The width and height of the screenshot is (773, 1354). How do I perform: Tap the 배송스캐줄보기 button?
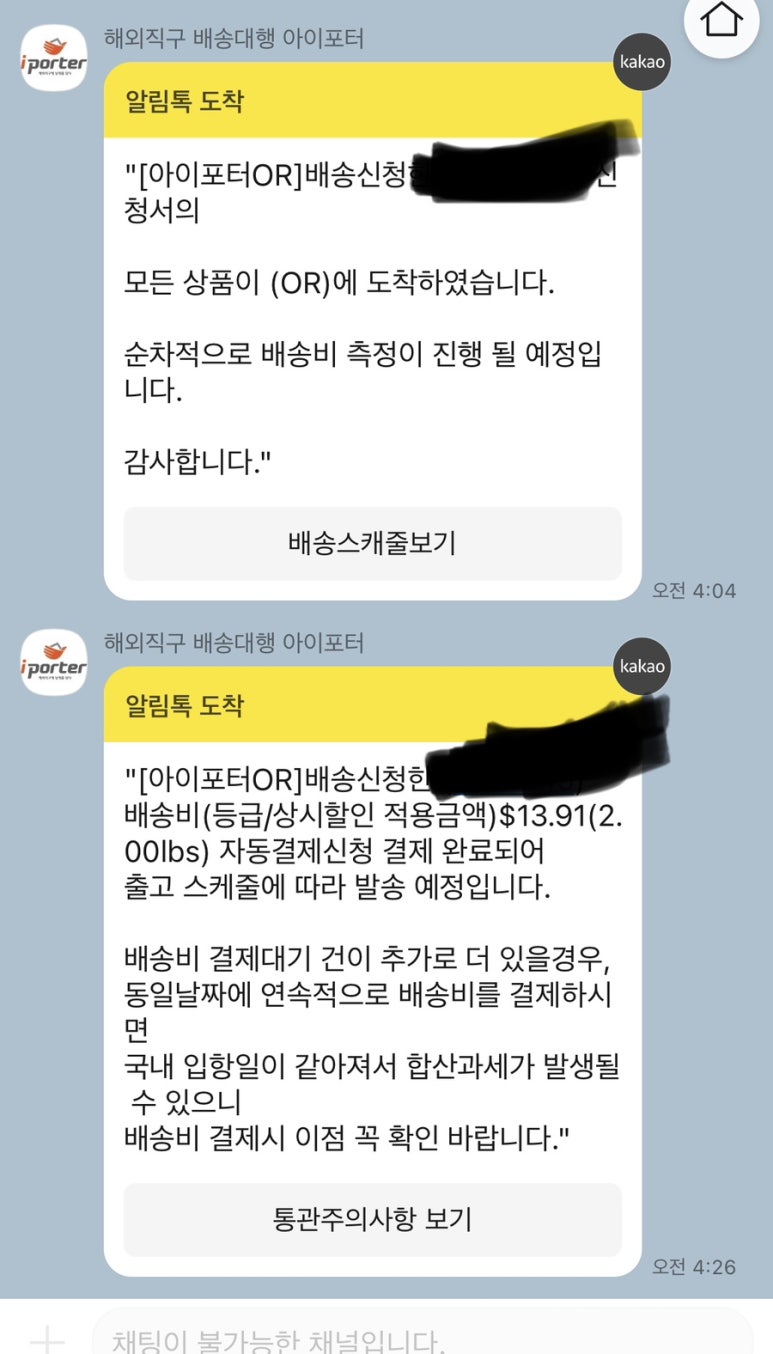click(372, 544)
